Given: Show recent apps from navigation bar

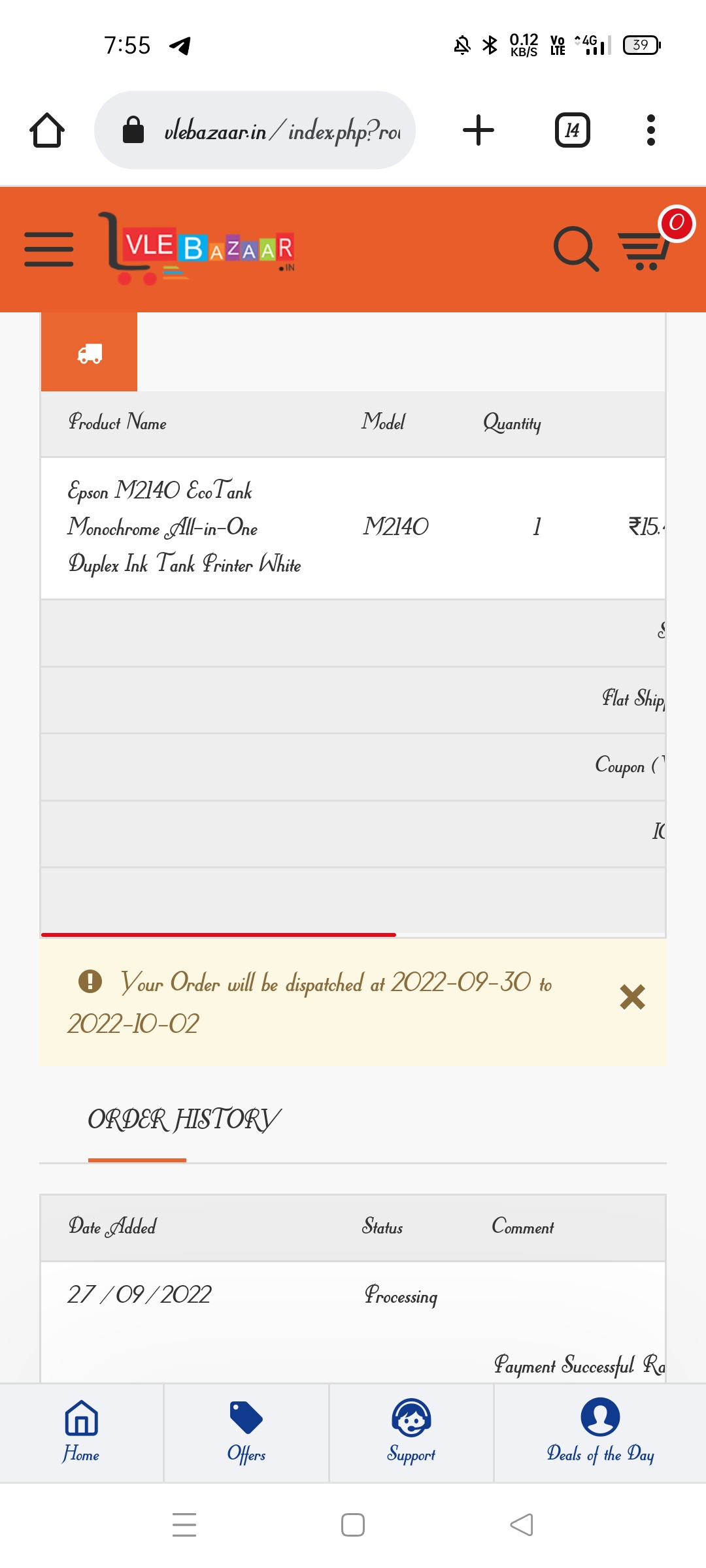Looking at the screenshot, I should point(184,1525).
